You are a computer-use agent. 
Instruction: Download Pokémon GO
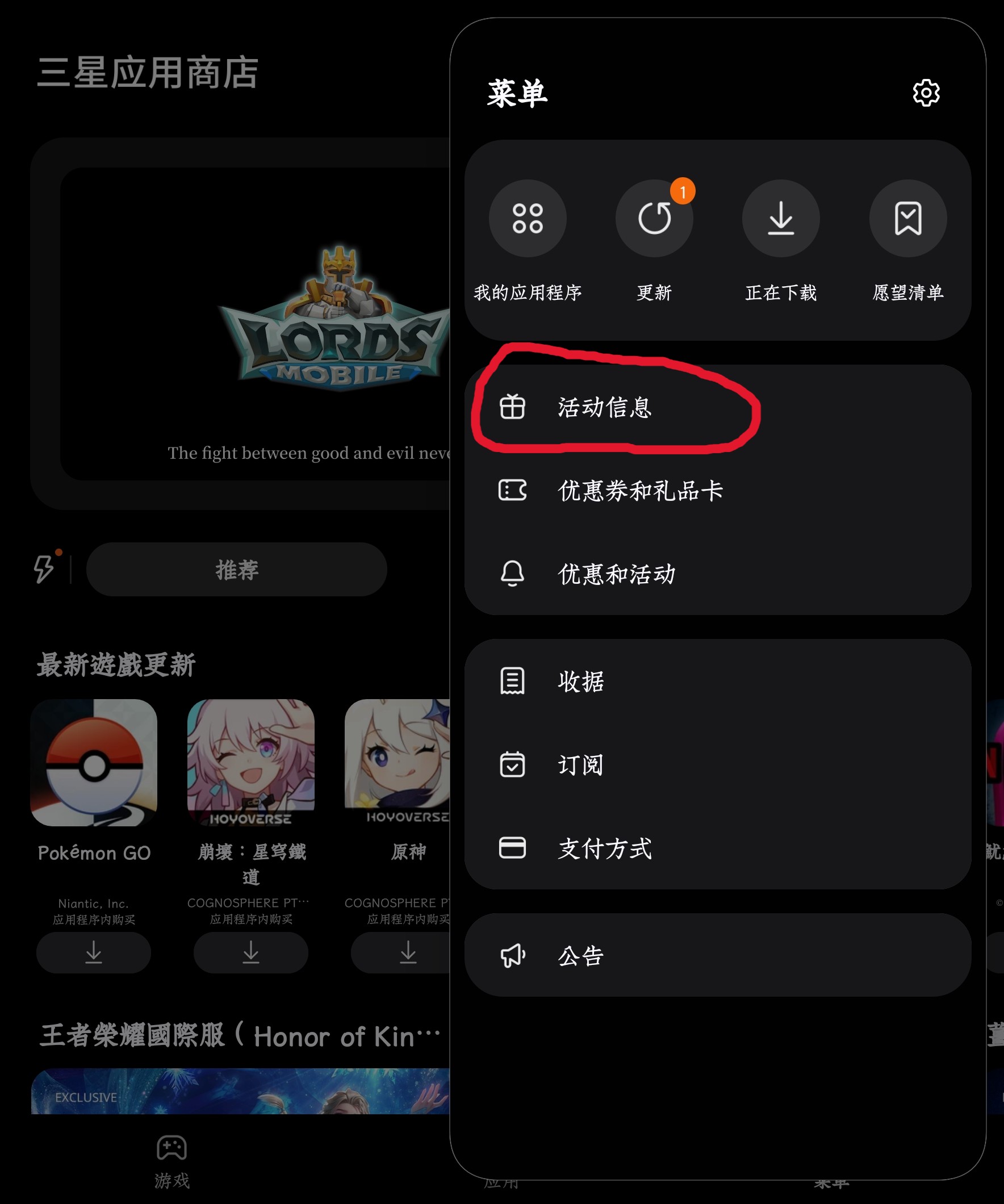(94, 952)
